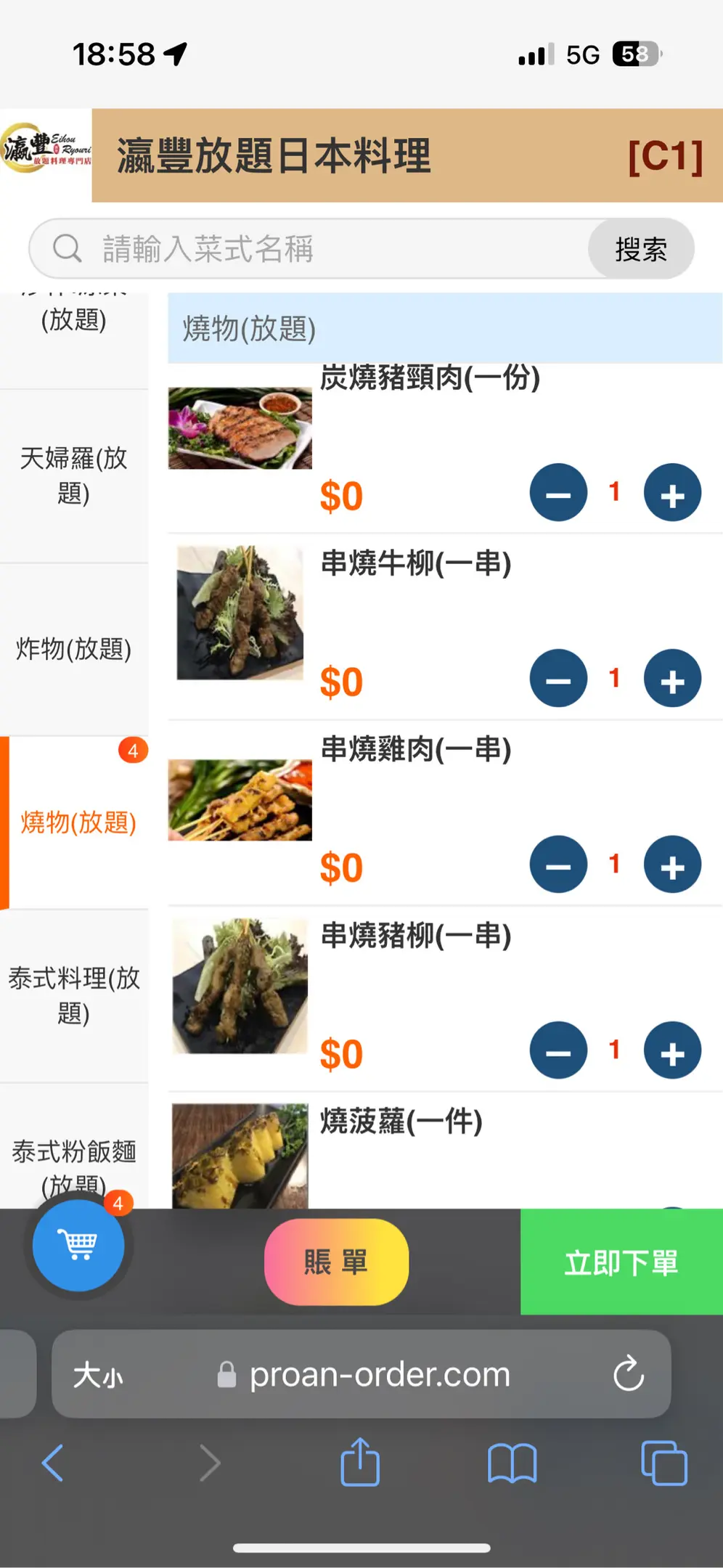This screenshot has width=723, height=1568.
Task: Add one more 串燒牛柳(一串)
Action: tap(672, 679)
